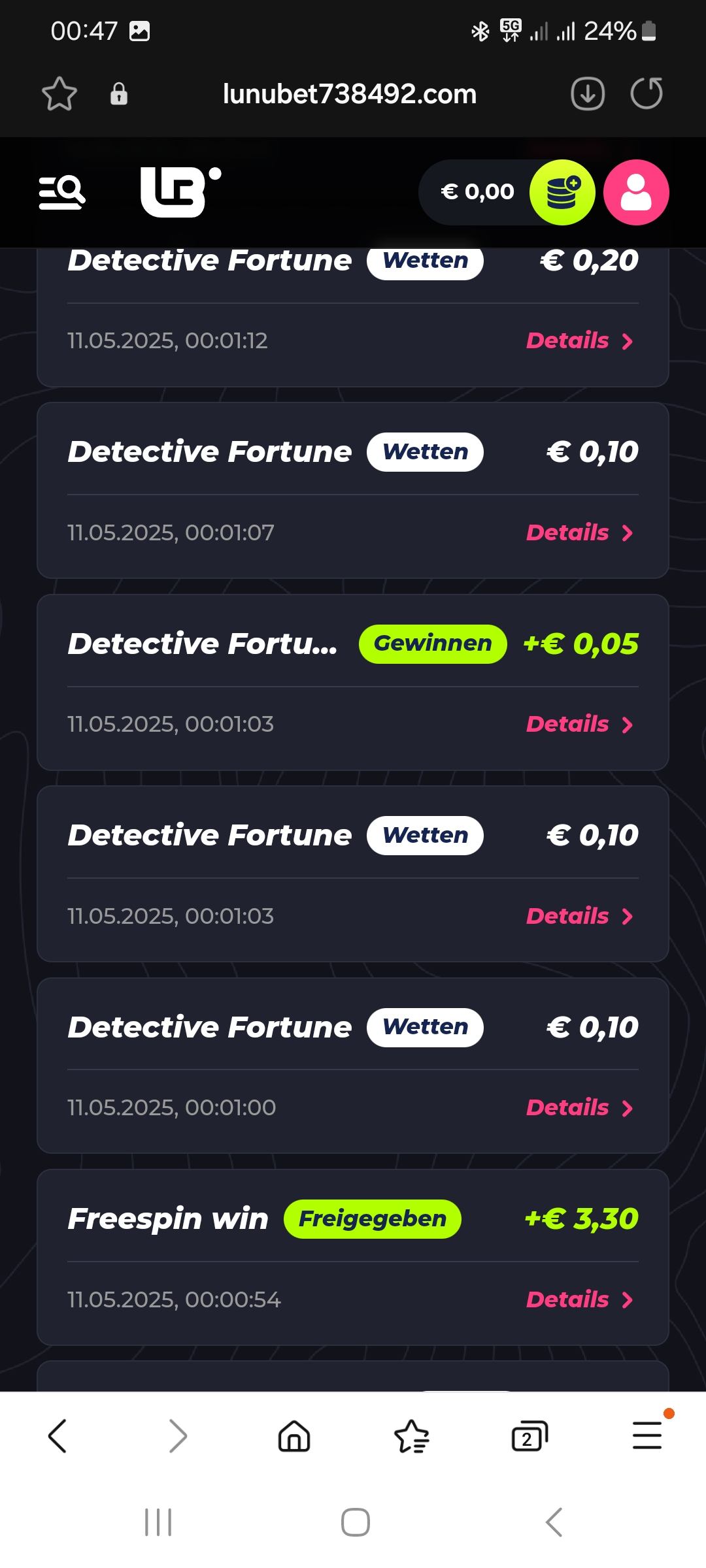
Task: Show the two open browser tabs
Action: pyautogui.click(x=529, y=1436)
